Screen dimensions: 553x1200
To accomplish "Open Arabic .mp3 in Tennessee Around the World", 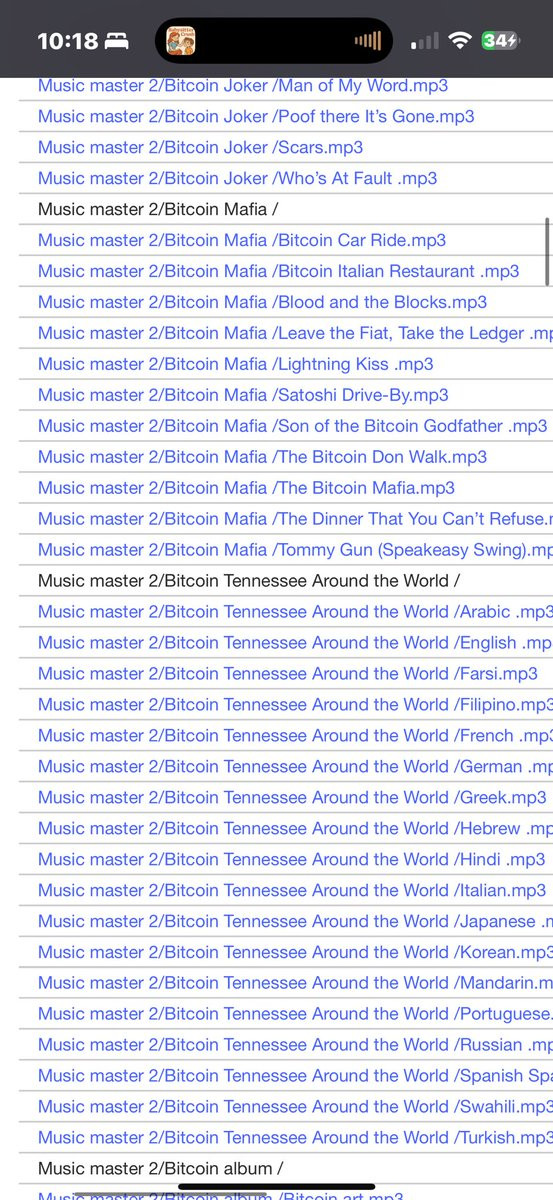I will tap(295, 612).
